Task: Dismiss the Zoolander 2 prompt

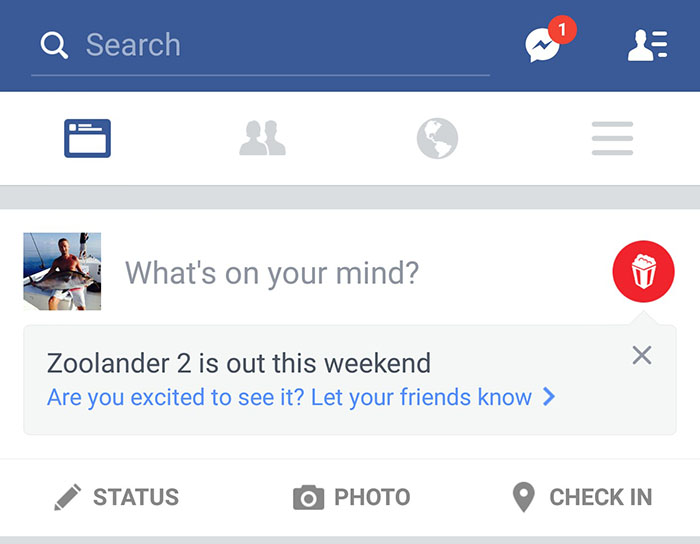Action: [642, 355]
